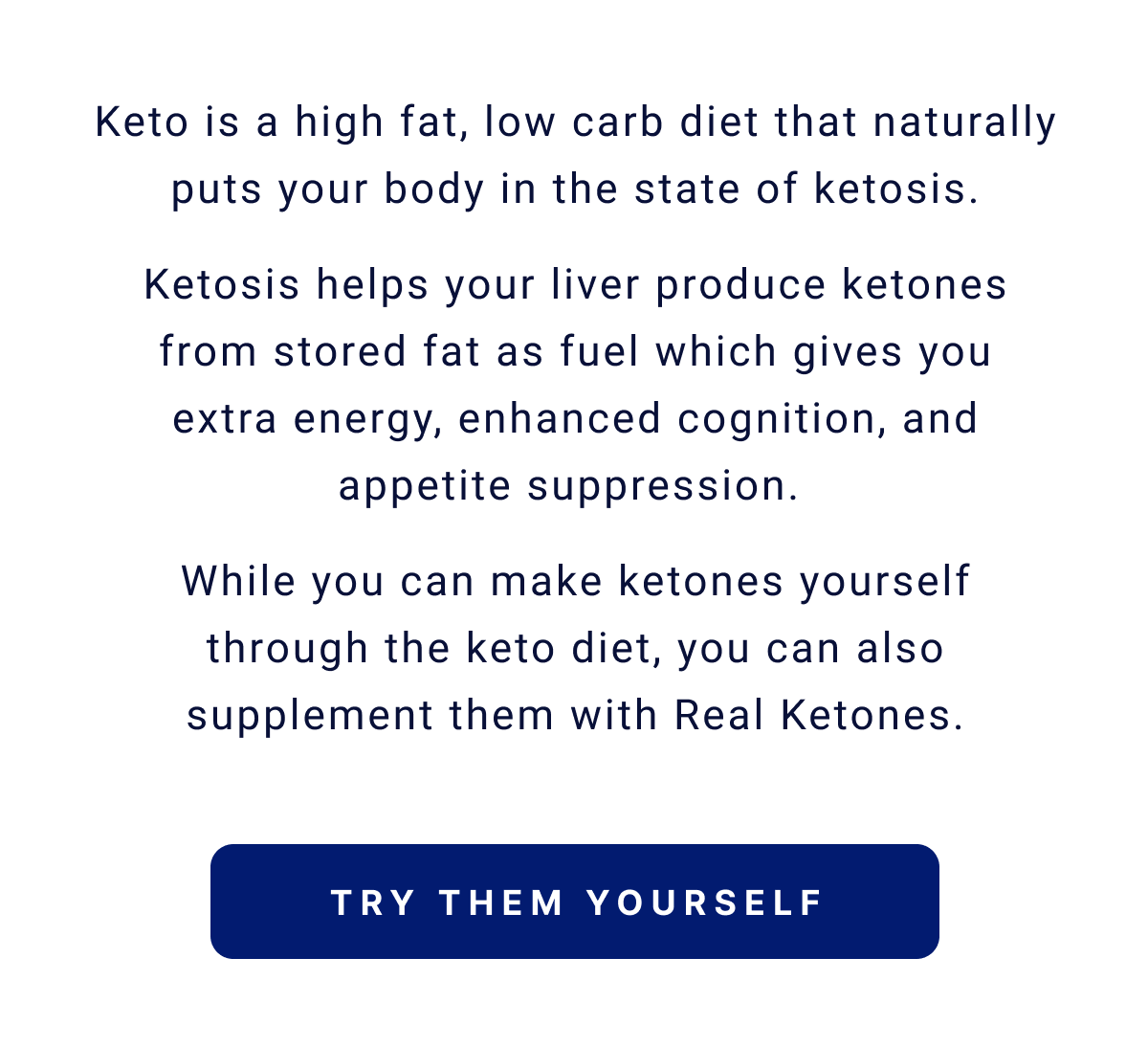Tap the Try Them Yourself button
1148x1047 pixels.
click(x=574, y=902)
